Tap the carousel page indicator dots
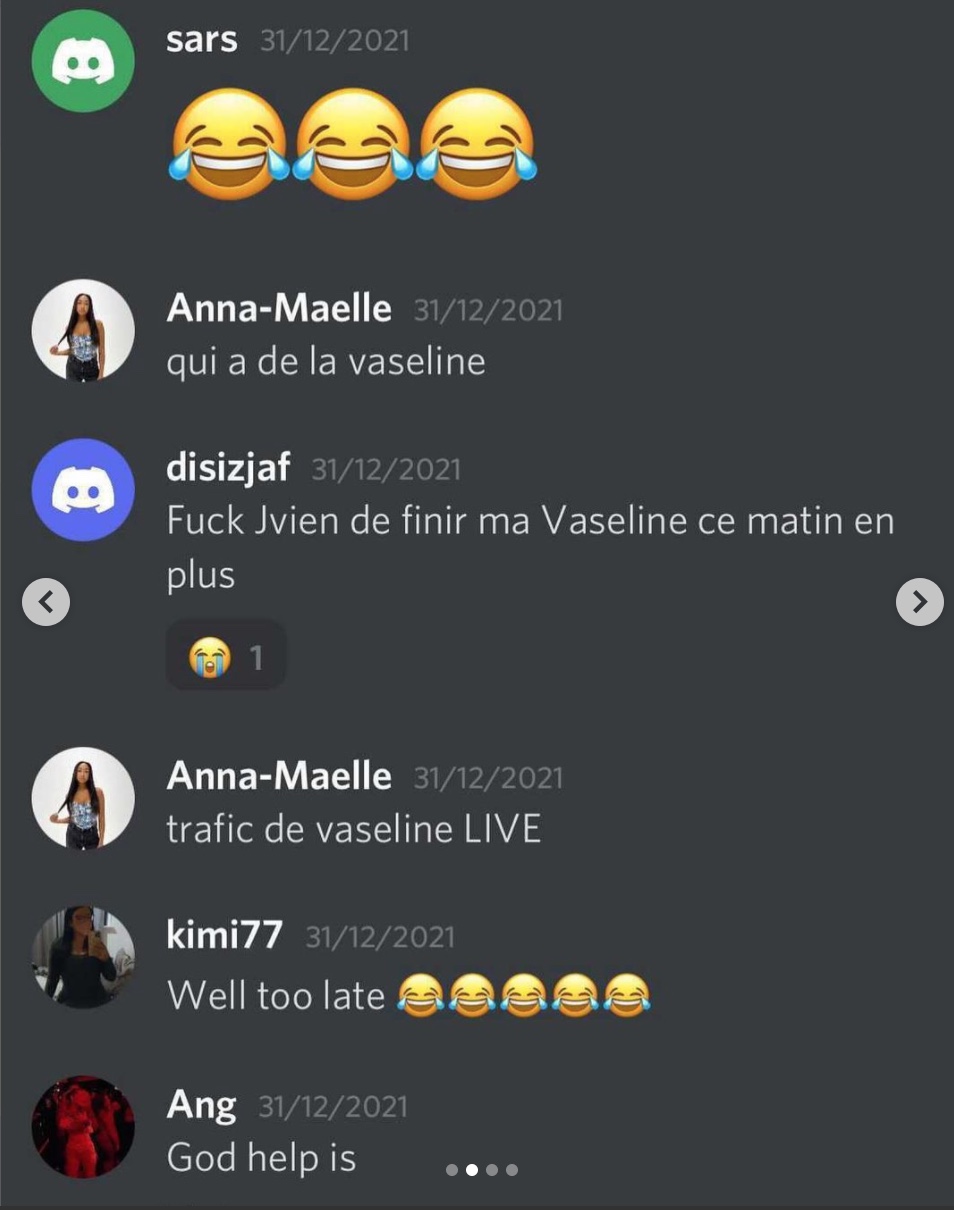The width and height of the screenshot is (954, 1210). 481,1169
